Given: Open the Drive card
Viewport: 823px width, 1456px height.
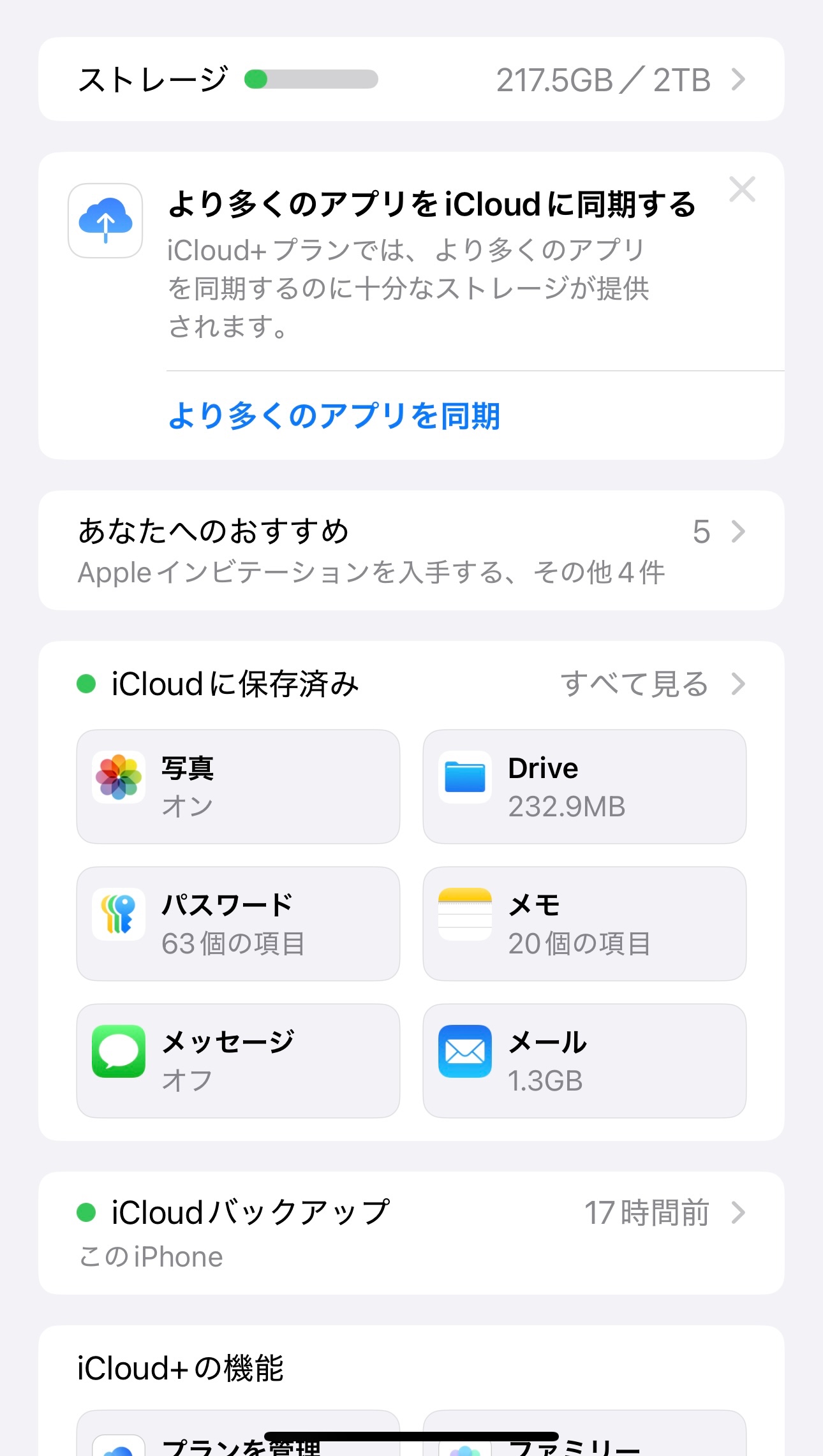Looking at the screenshot, I should click(x=584, y=786).
